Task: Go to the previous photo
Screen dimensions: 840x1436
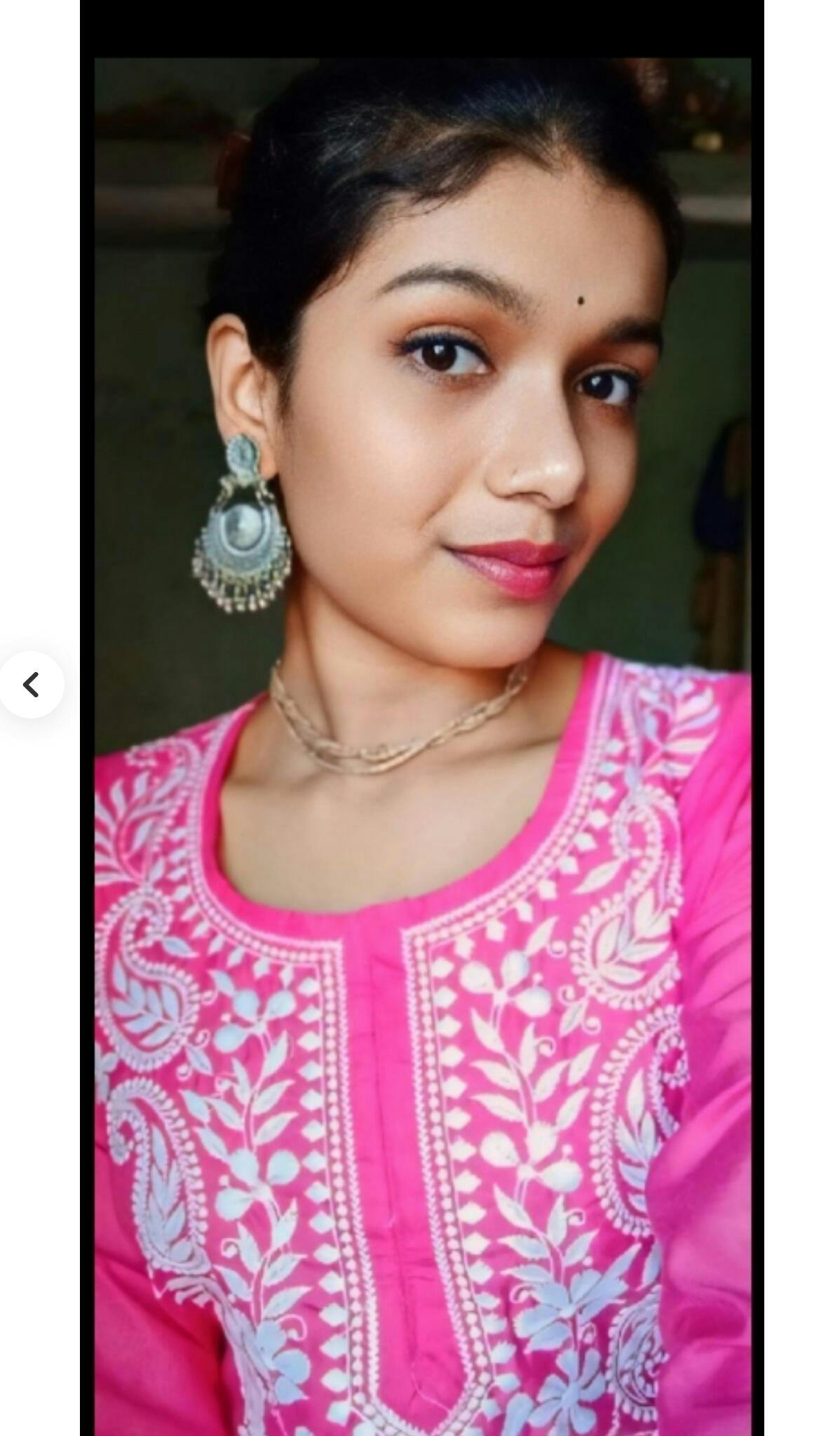Action: coord(31,684)
